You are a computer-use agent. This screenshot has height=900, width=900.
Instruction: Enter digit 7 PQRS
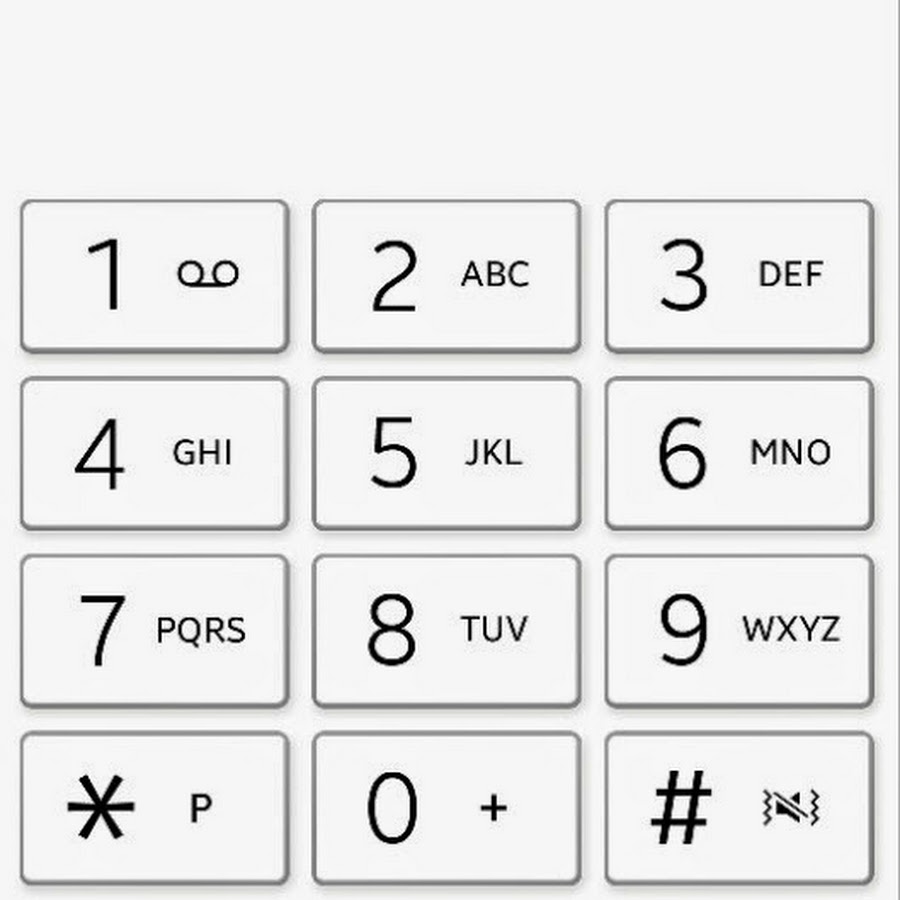[154, 631]
